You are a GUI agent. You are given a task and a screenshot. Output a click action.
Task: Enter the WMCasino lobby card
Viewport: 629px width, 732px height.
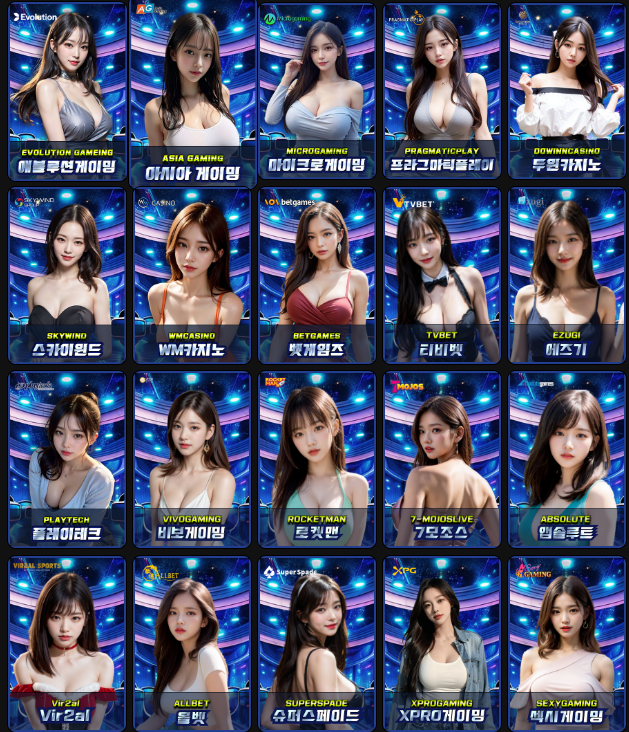[192, 275]
